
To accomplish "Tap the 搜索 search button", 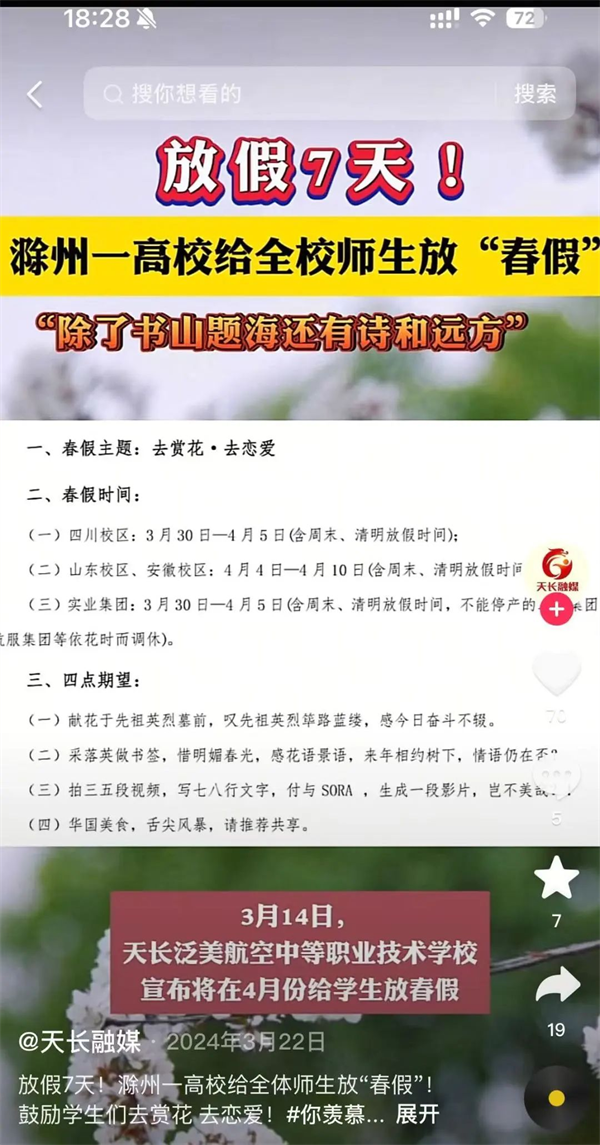I will [535, 94].
